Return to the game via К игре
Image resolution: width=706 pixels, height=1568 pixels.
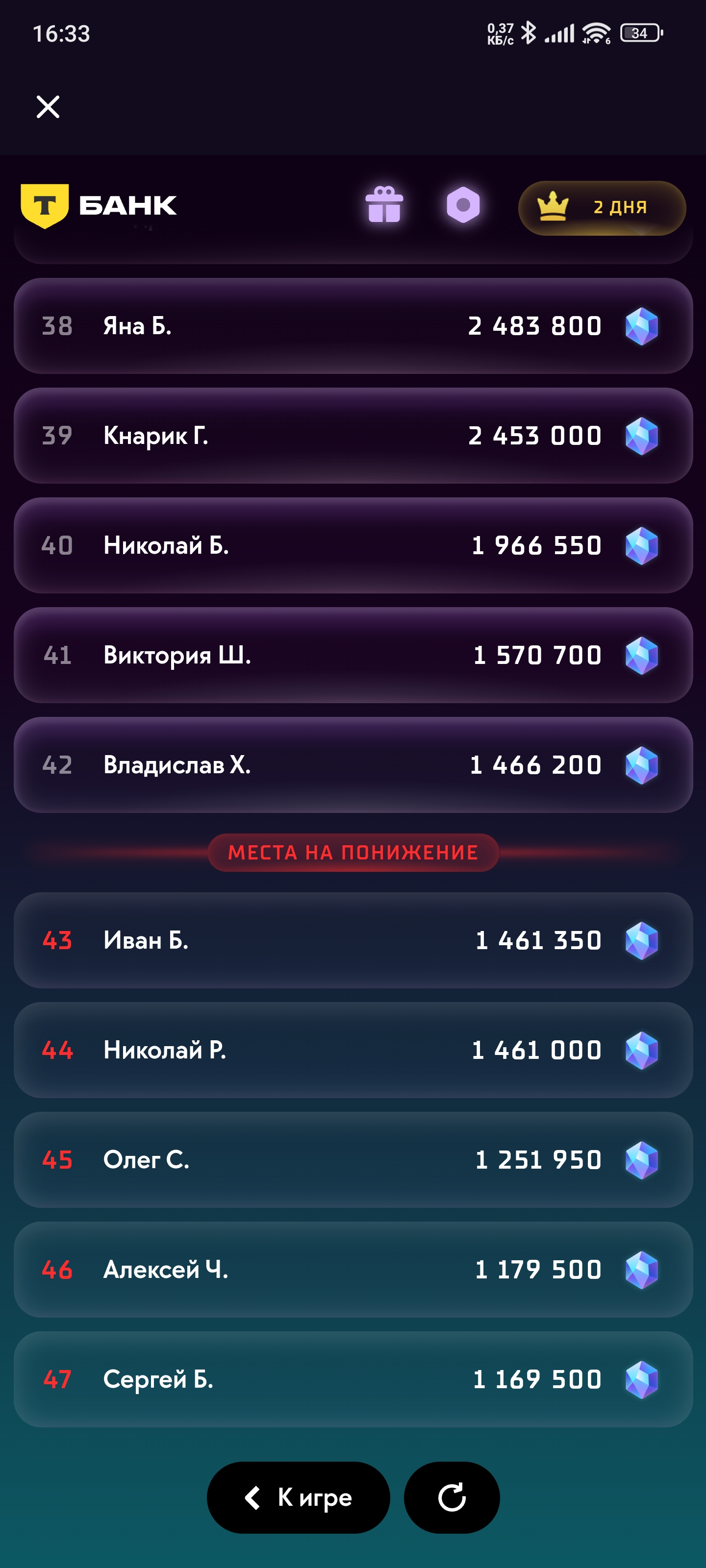point(299,1497)
